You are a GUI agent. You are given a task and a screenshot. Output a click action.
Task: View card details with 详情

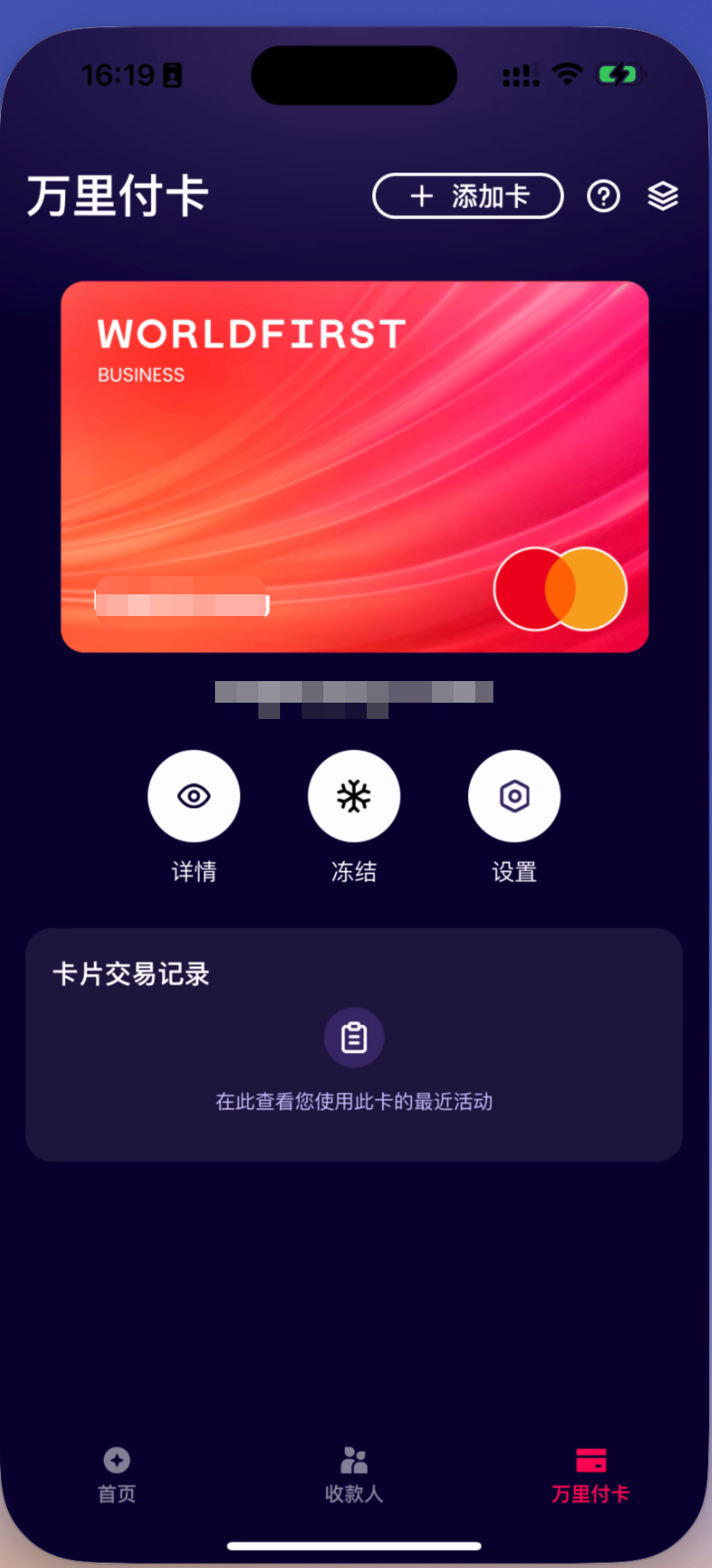[193, 797]
